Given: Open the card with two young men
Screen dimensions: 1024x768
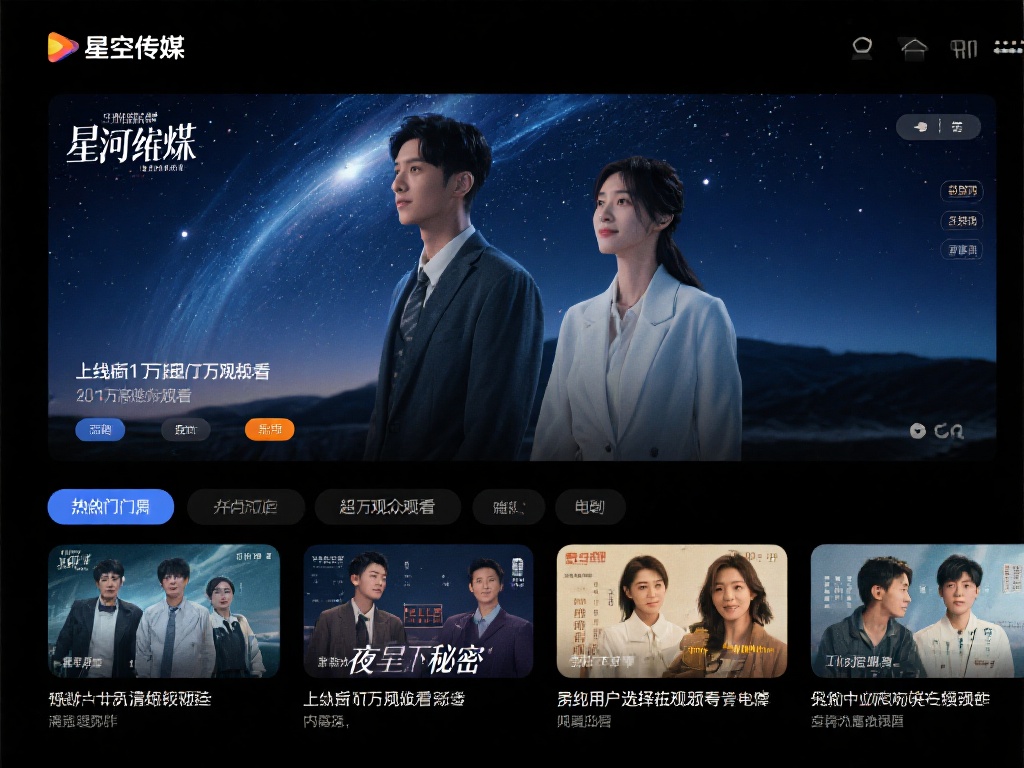Looking at the screenshot, I should tap(917, 611).
